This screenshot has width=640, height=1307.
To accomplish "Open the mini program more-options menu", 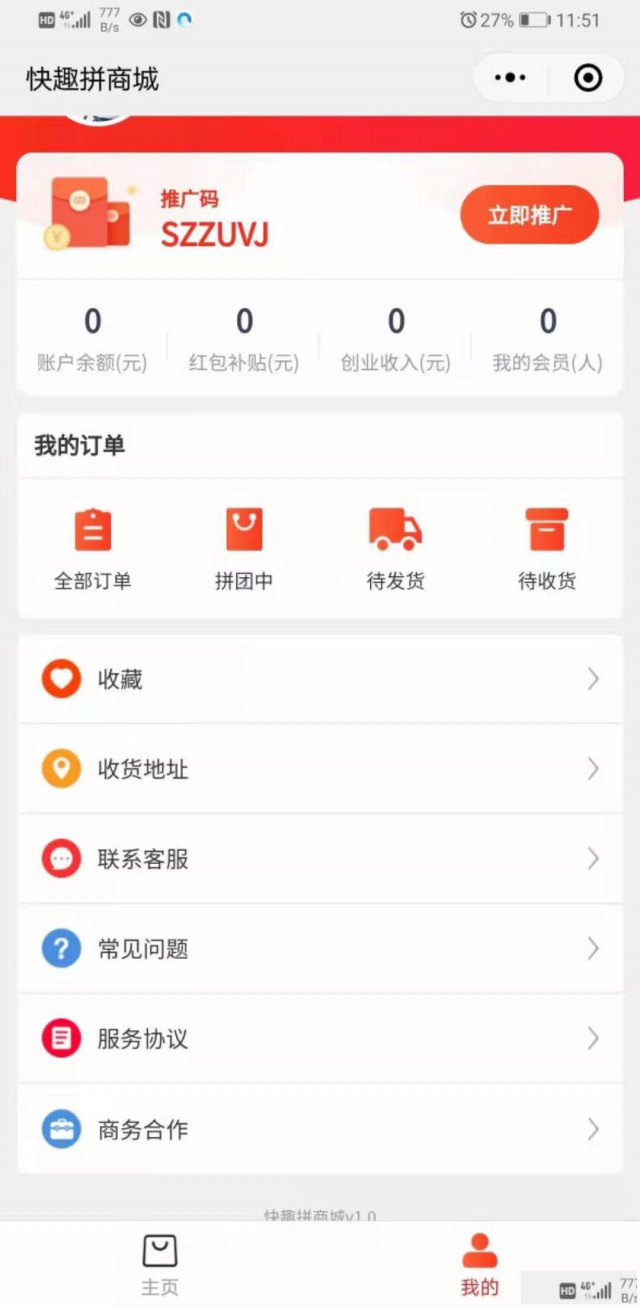I will point(510,78).
